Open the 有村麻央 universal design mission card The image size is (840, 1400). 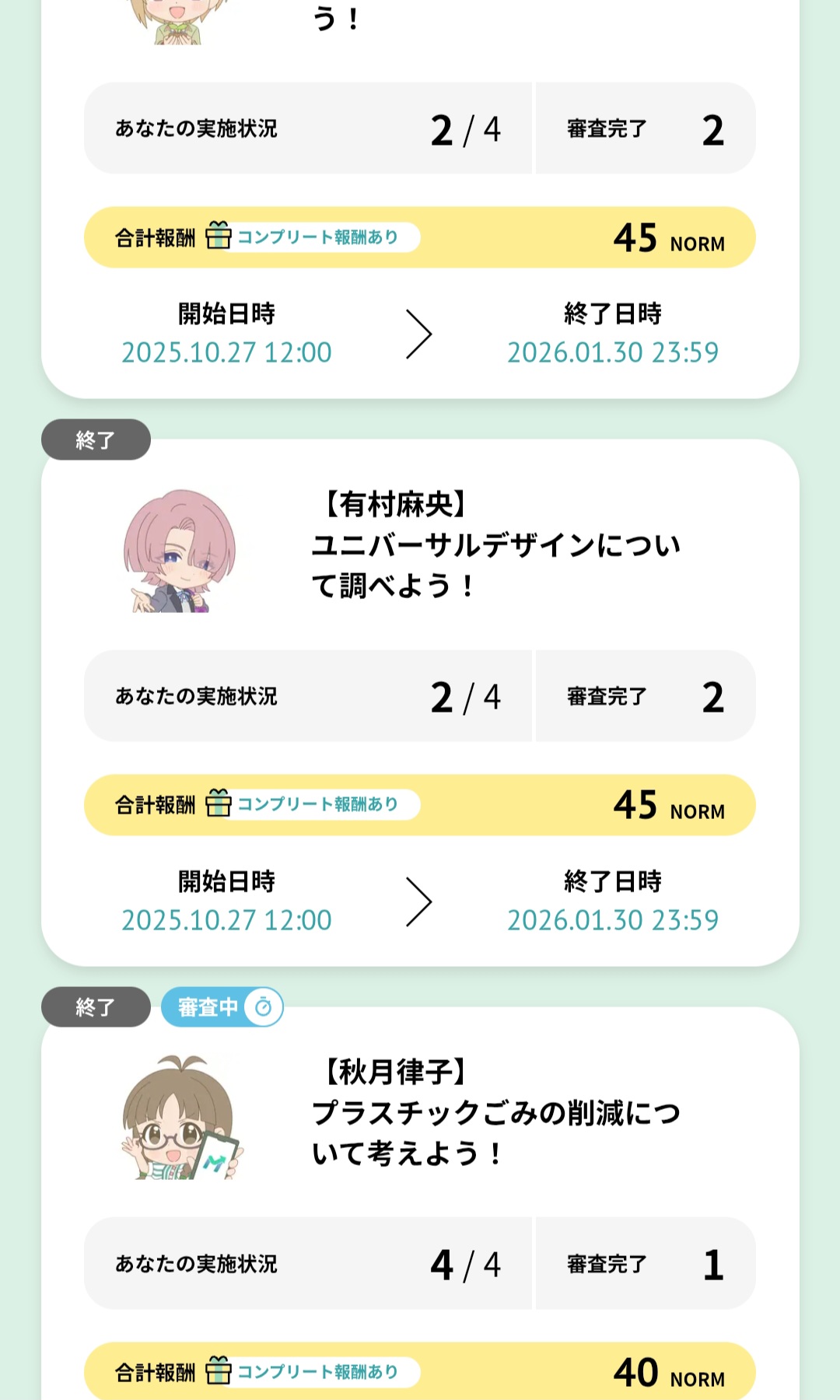click(x=496, y=546)
